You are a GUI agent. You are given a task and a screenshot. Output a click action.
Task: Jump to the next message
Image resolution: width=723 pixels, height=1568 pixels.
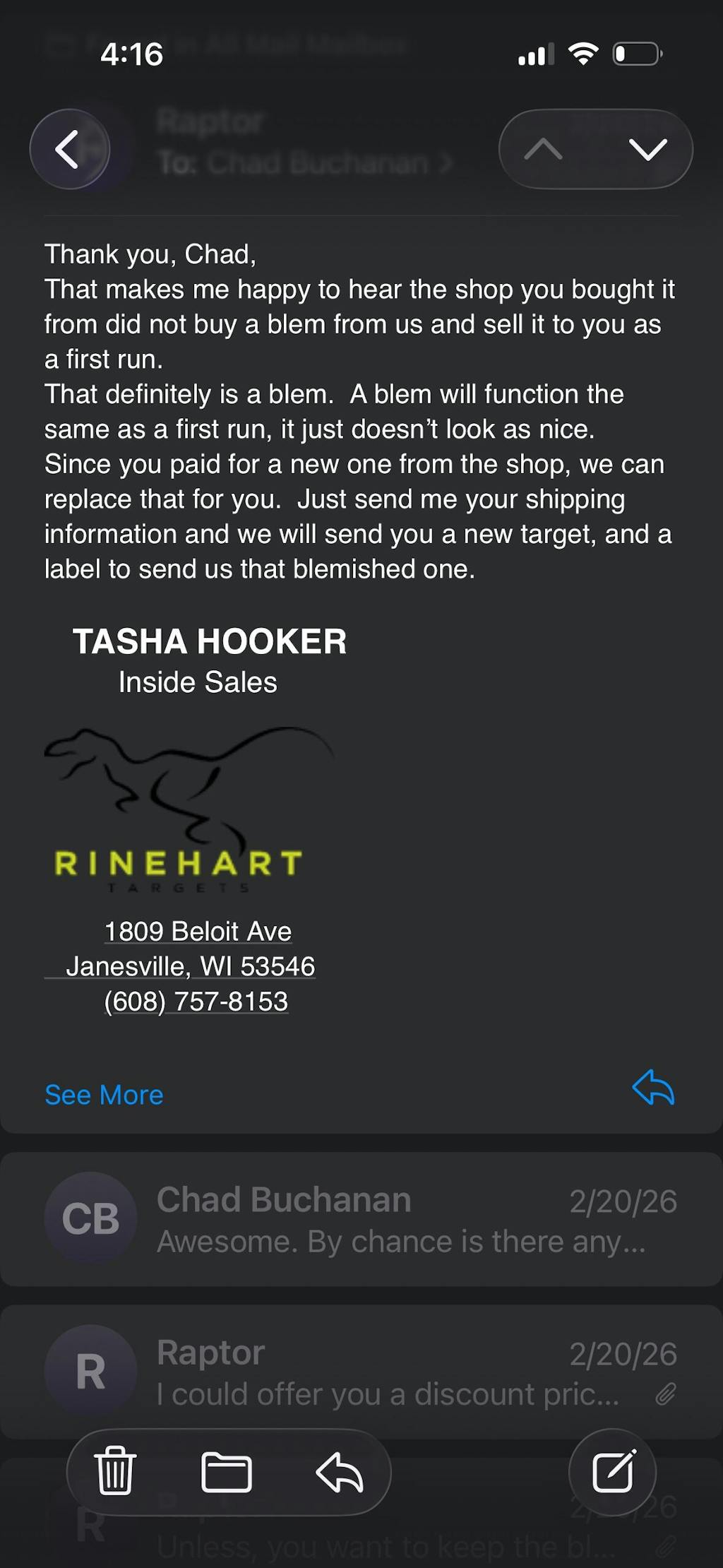point(647,149)
